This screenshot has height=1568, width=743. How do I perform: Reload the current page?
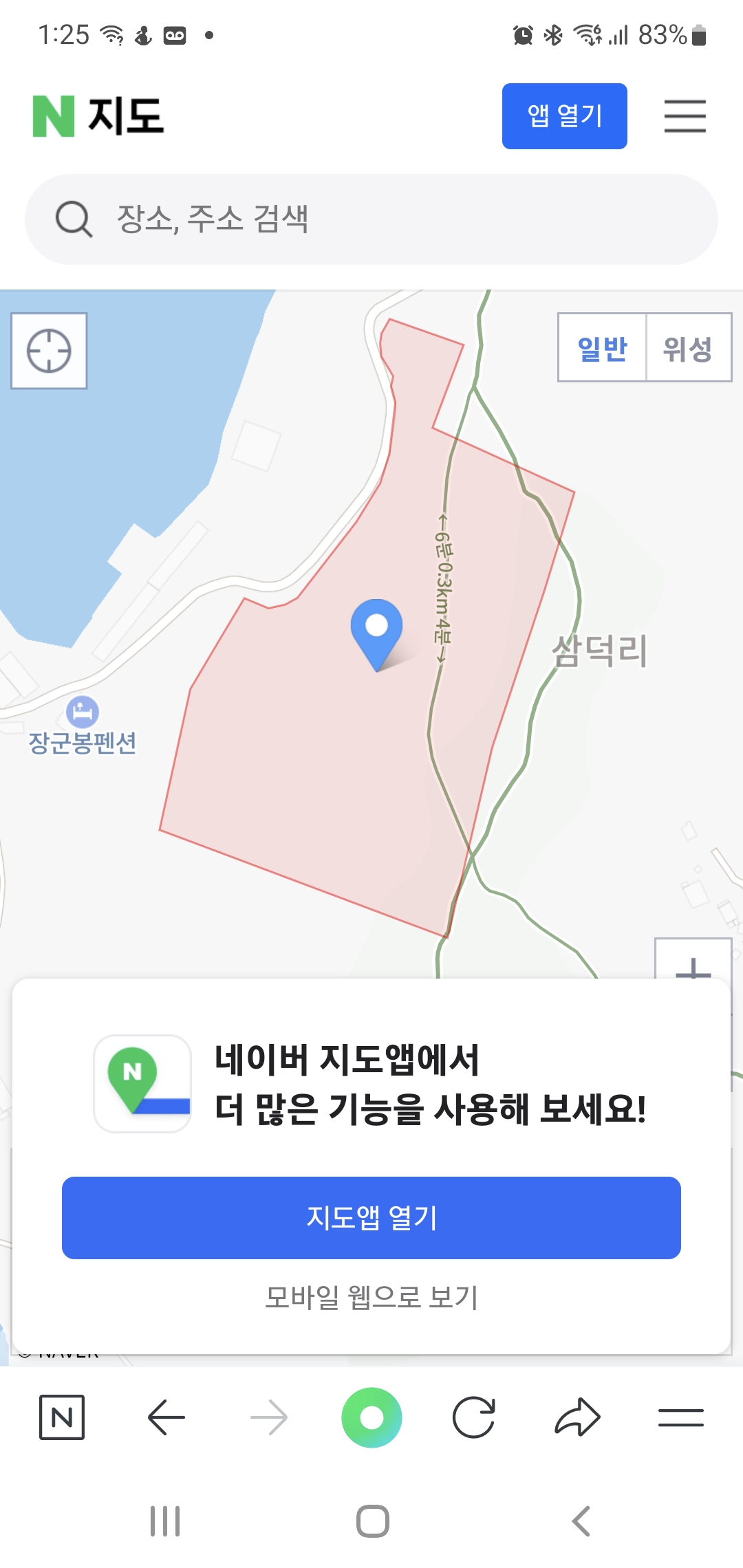point(474,1417)
